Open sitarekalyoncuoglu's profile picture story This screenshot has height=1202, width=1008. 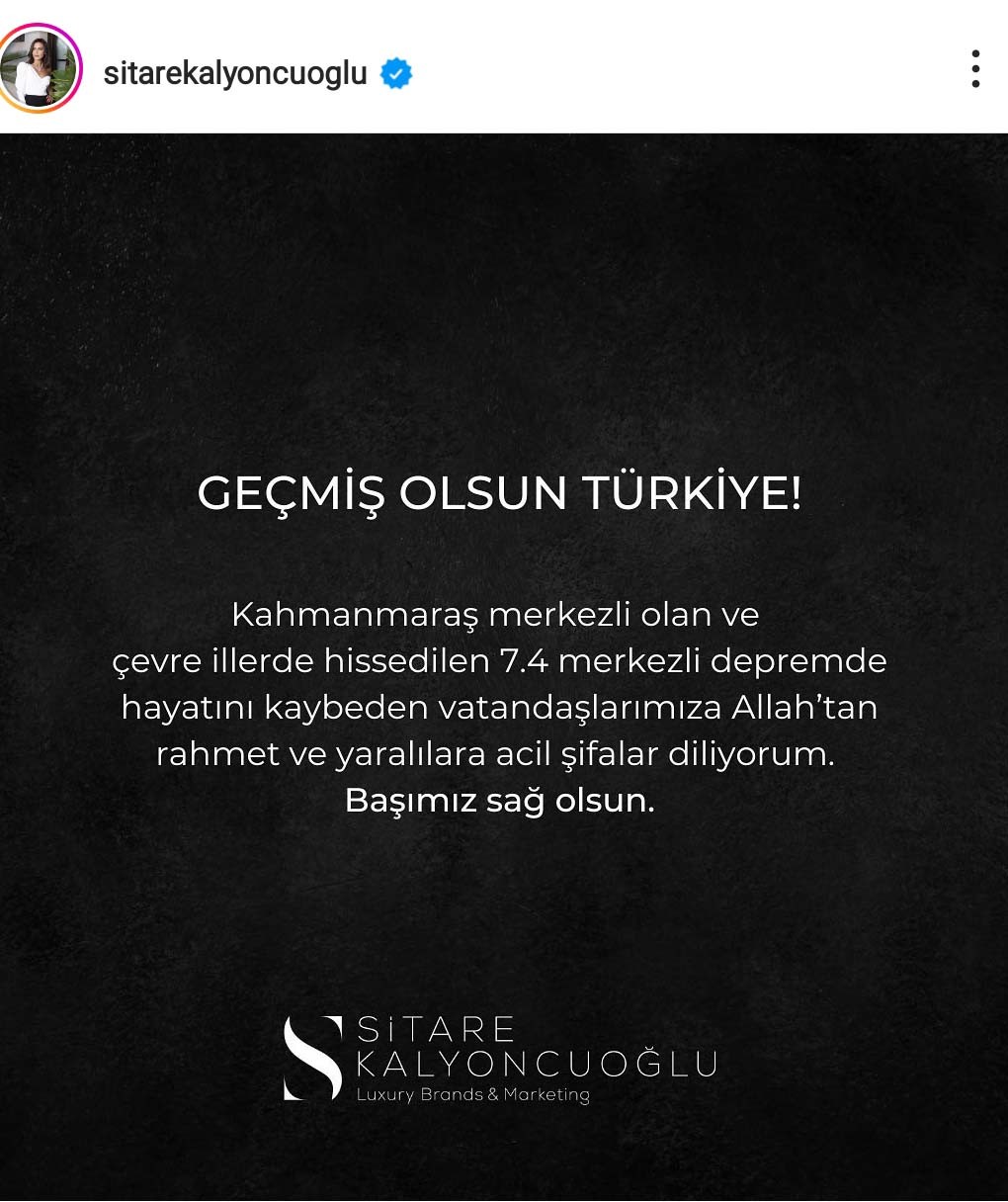(38, 68)
